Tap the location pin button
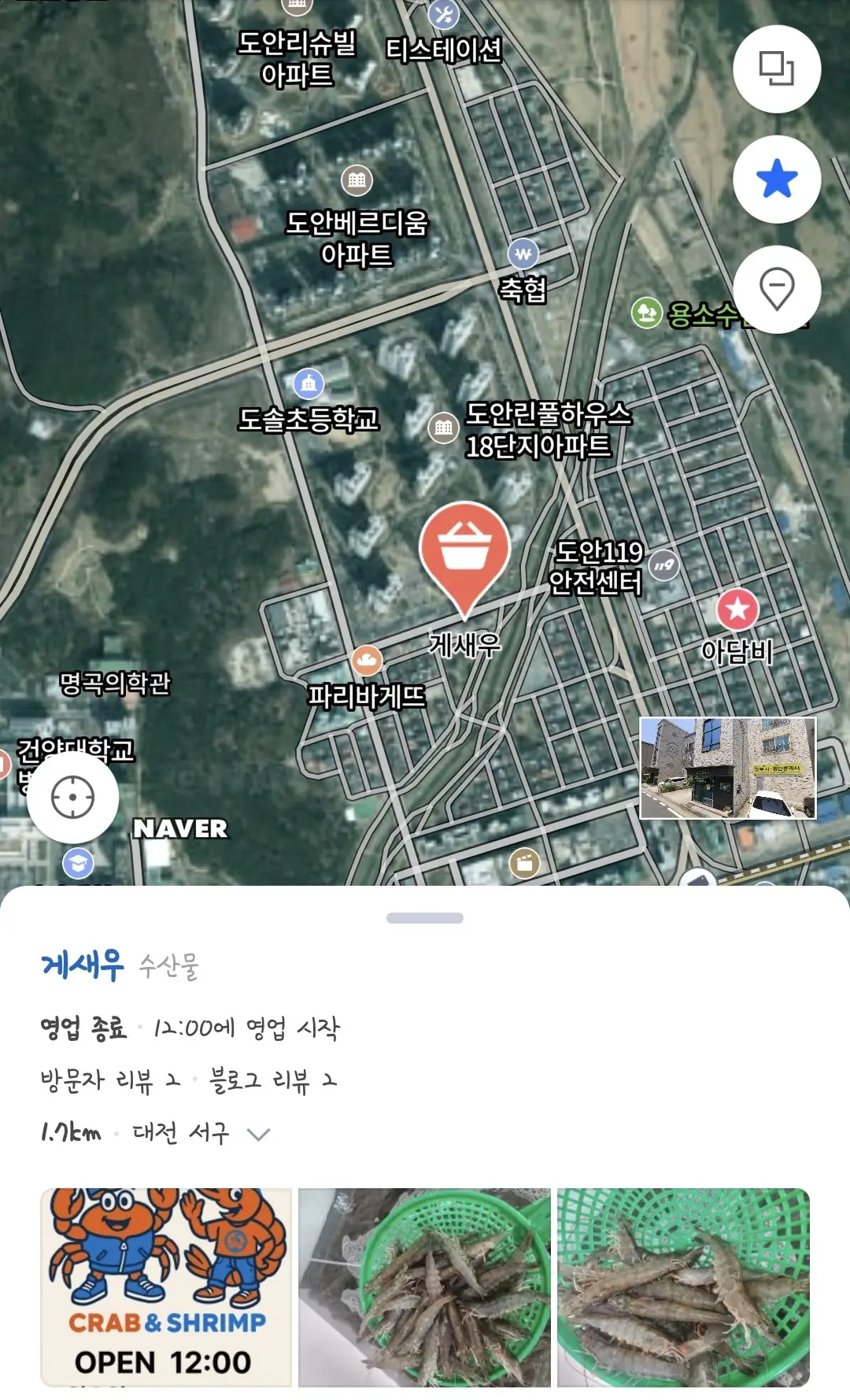The height and width of the screenshot is (1400, 850). point(776,289)
